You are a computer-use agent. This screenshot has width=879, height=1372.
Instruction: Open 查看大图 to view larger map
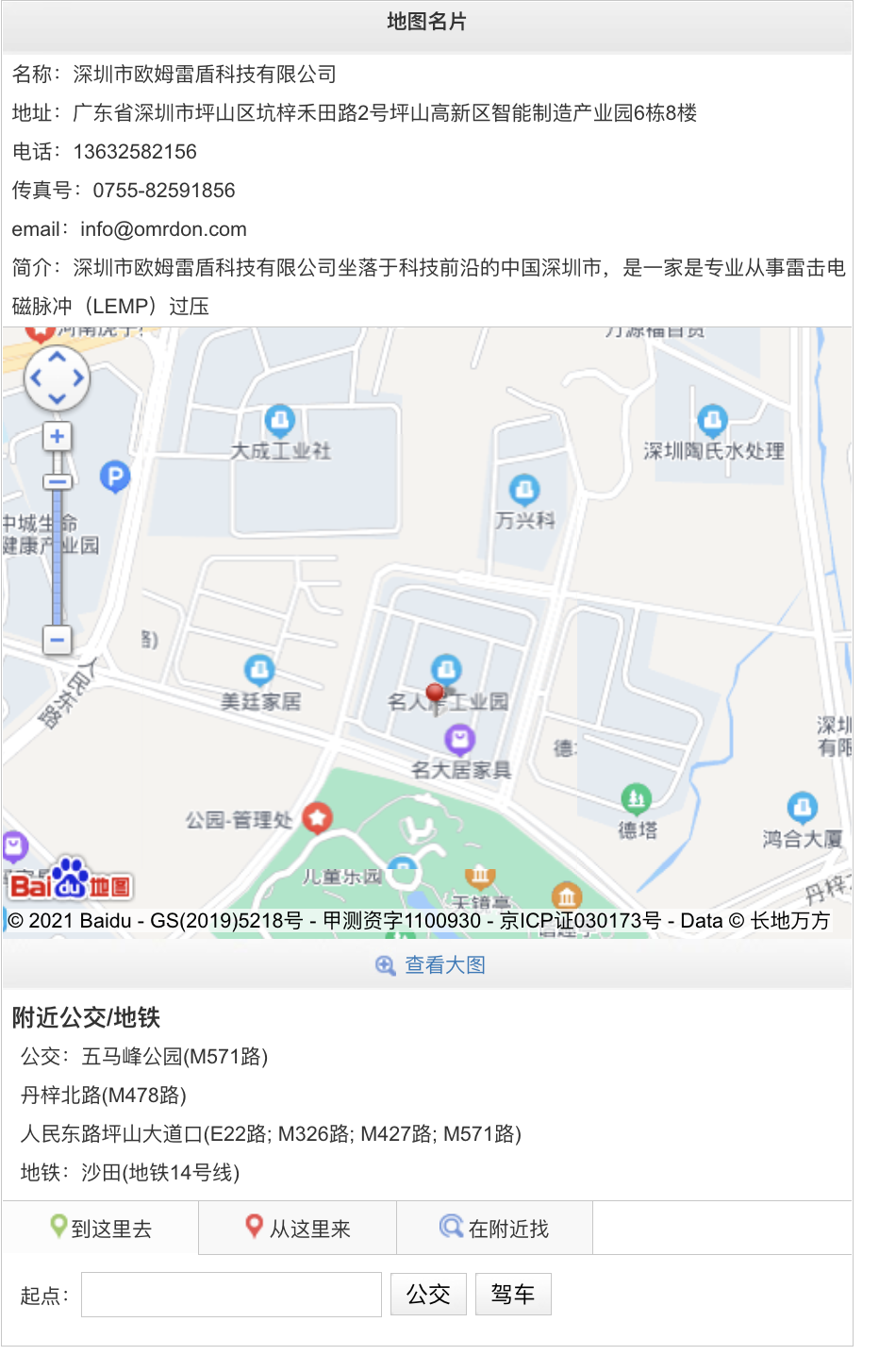pyautogui.click(x=431, y=964)
